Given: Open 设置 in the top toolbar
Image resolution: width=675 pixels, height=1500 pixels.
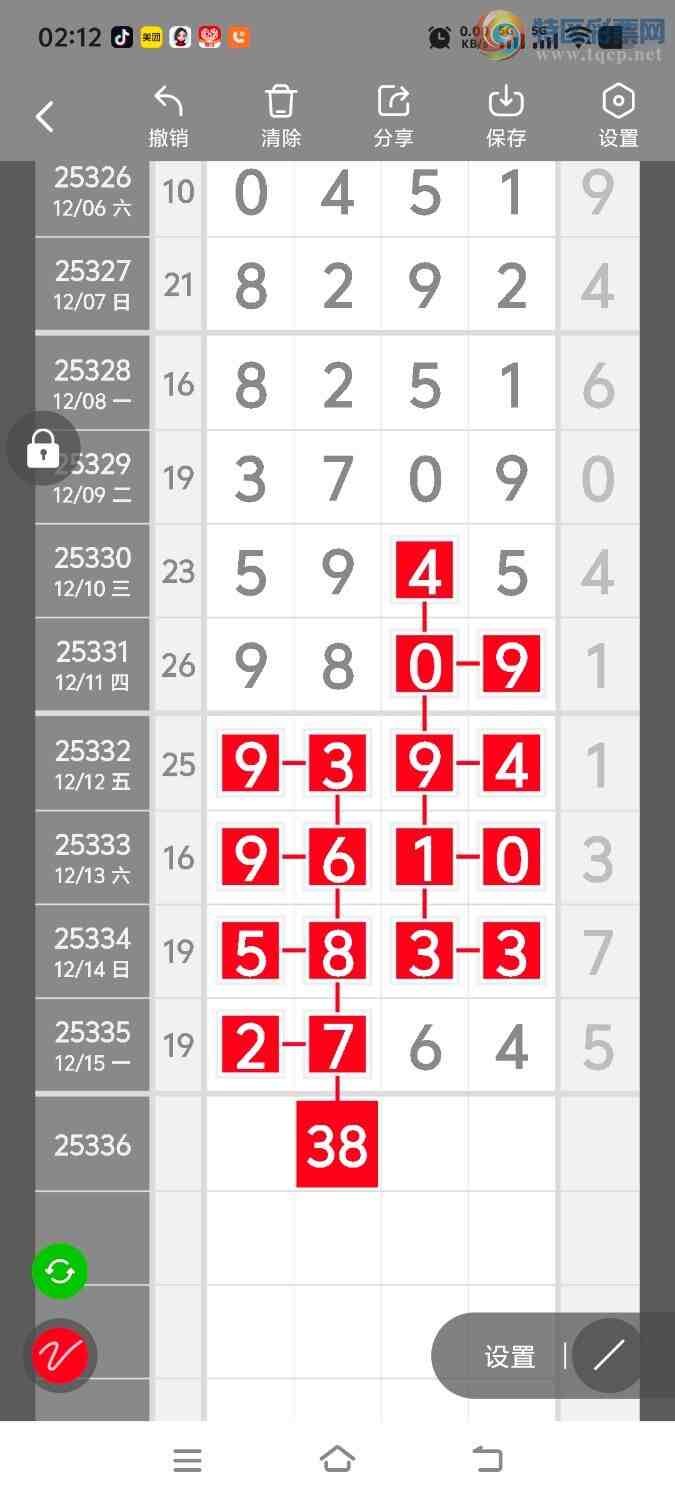Looking at the screenshot, I should click(x=618, y=117).
